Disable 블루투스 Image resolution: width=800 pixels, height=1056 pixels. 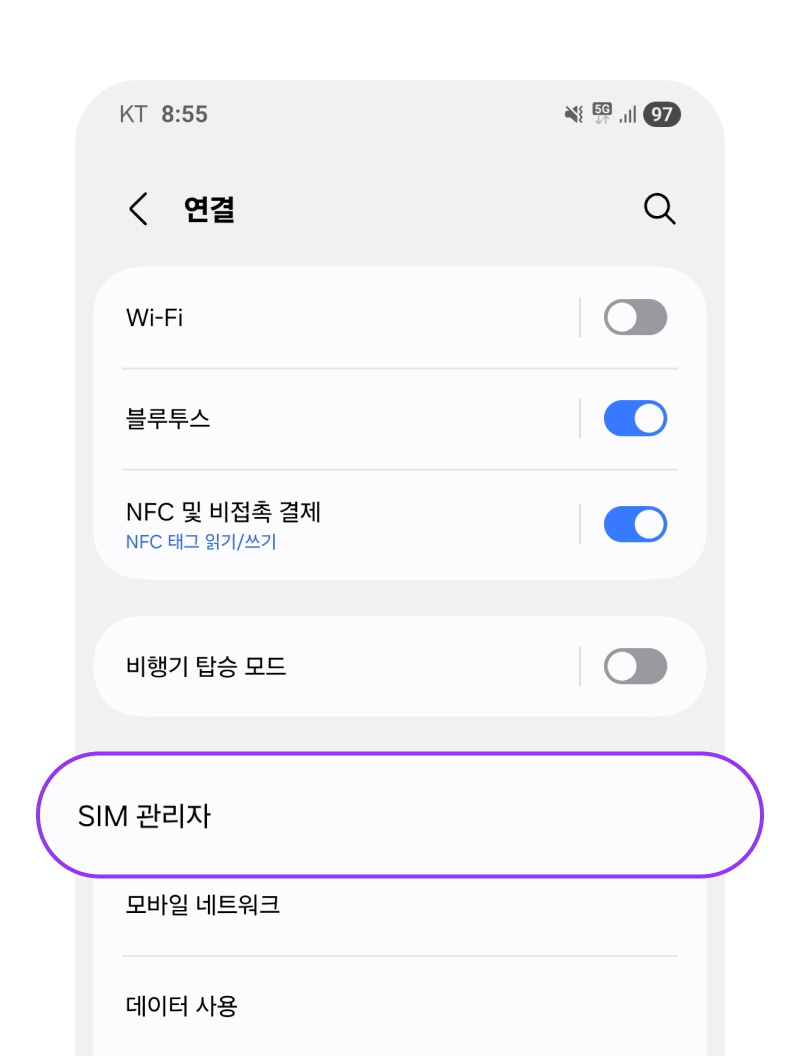(x=635, y=418)
